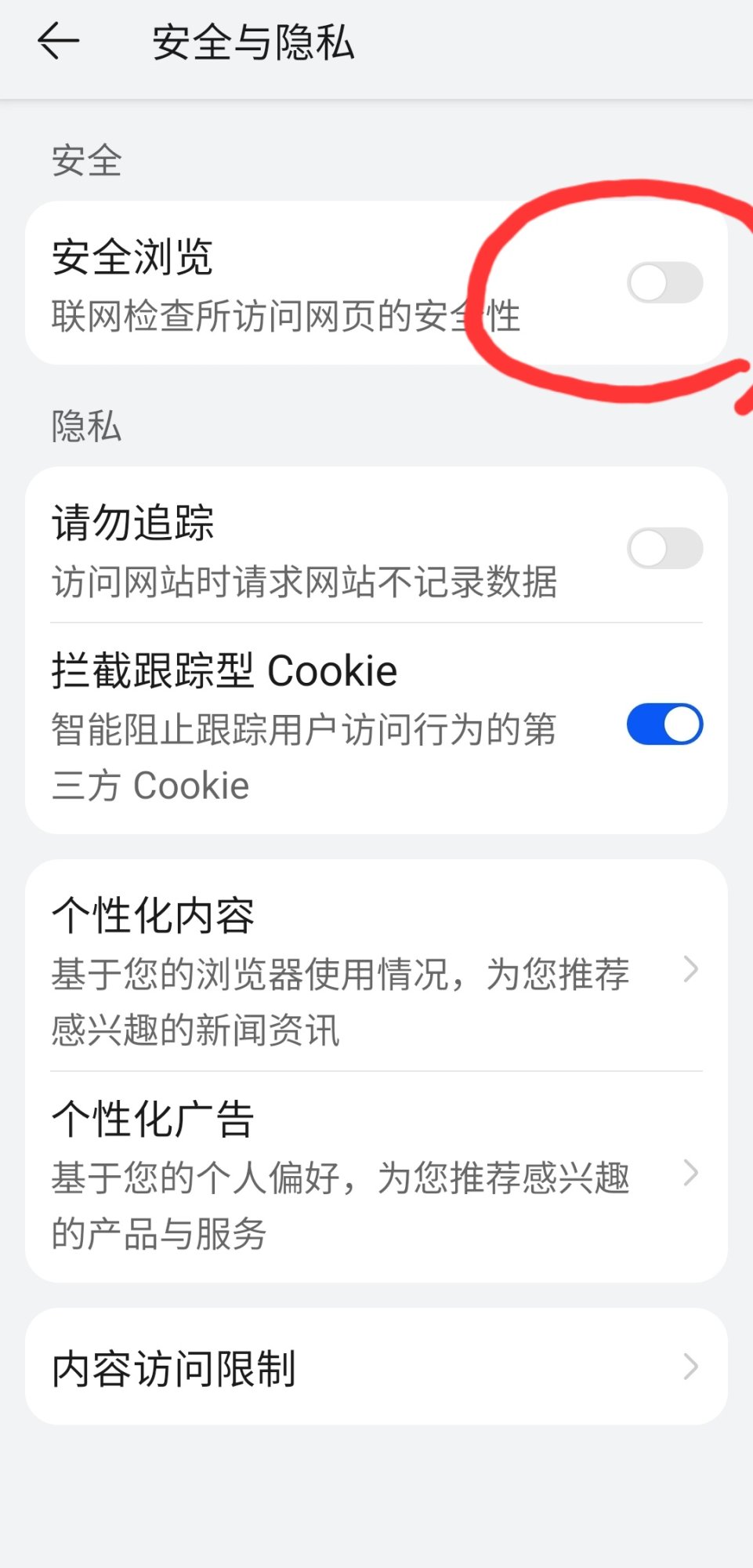Open 个性化内容 settings

click(376, 969)
